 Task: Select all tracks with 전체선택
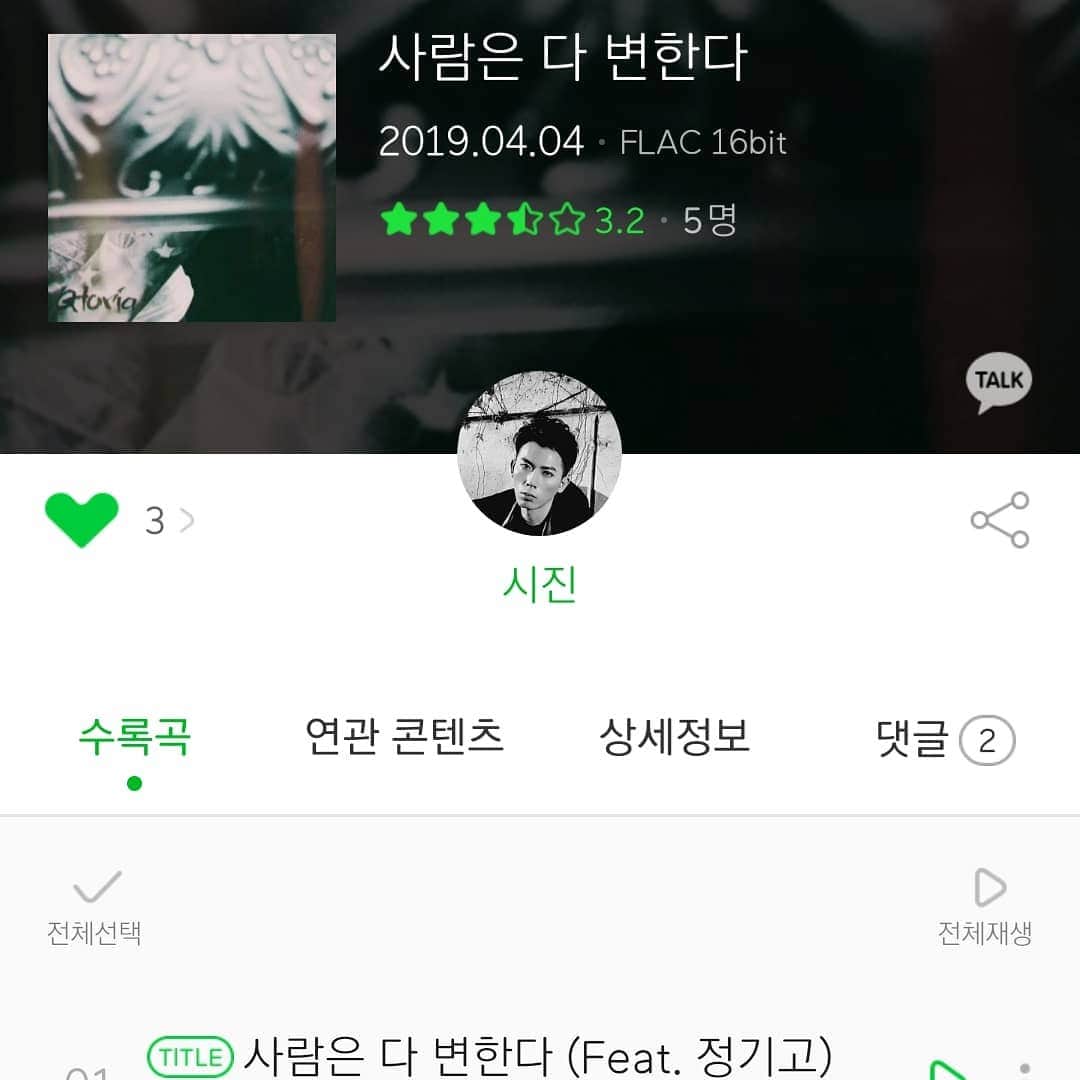point(94,907)
